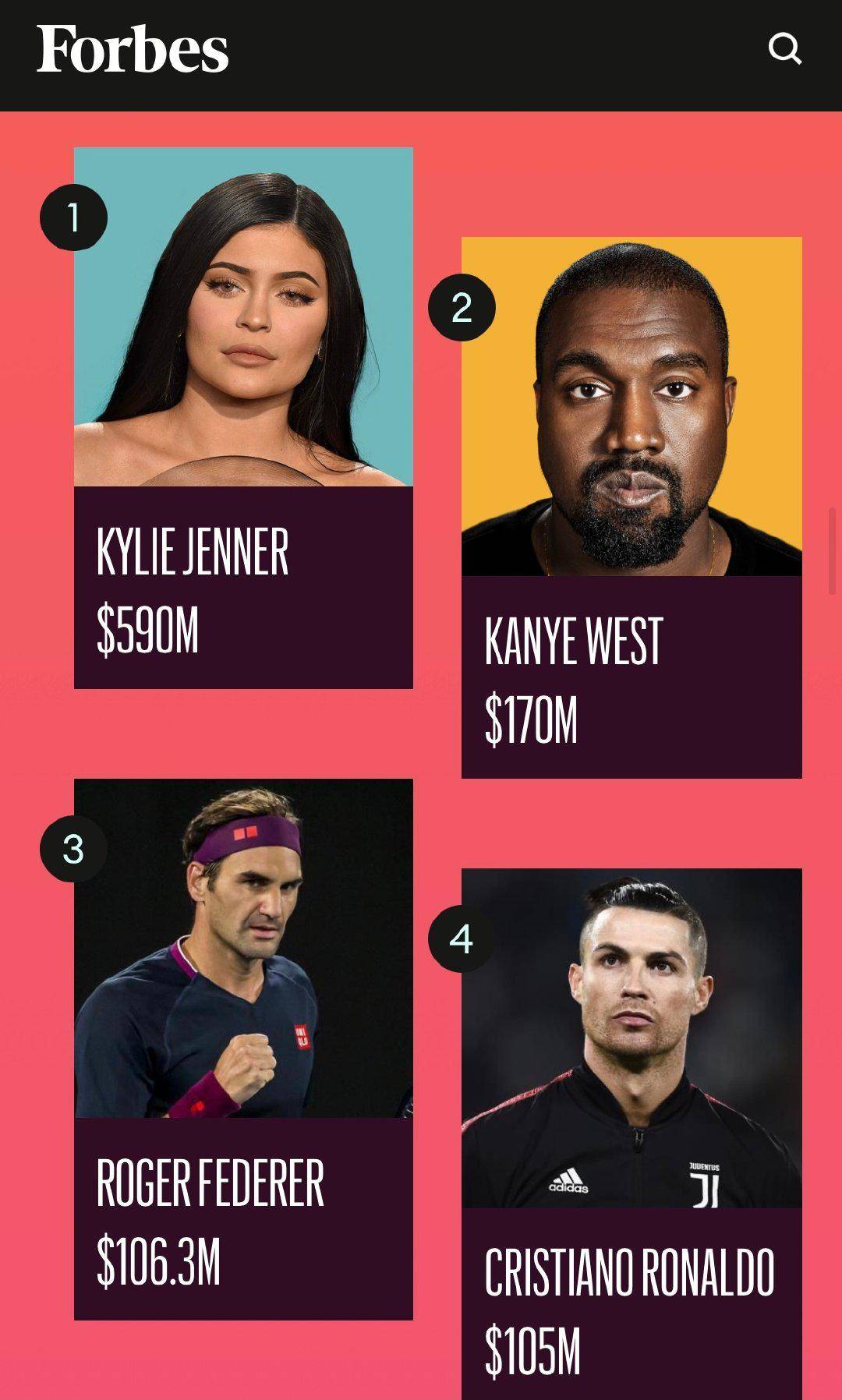Image resolution: width=842 pixels, height=1400 pixels.
Task: Open Kylie Jenner's profile card
Action: tap(243, 418)
